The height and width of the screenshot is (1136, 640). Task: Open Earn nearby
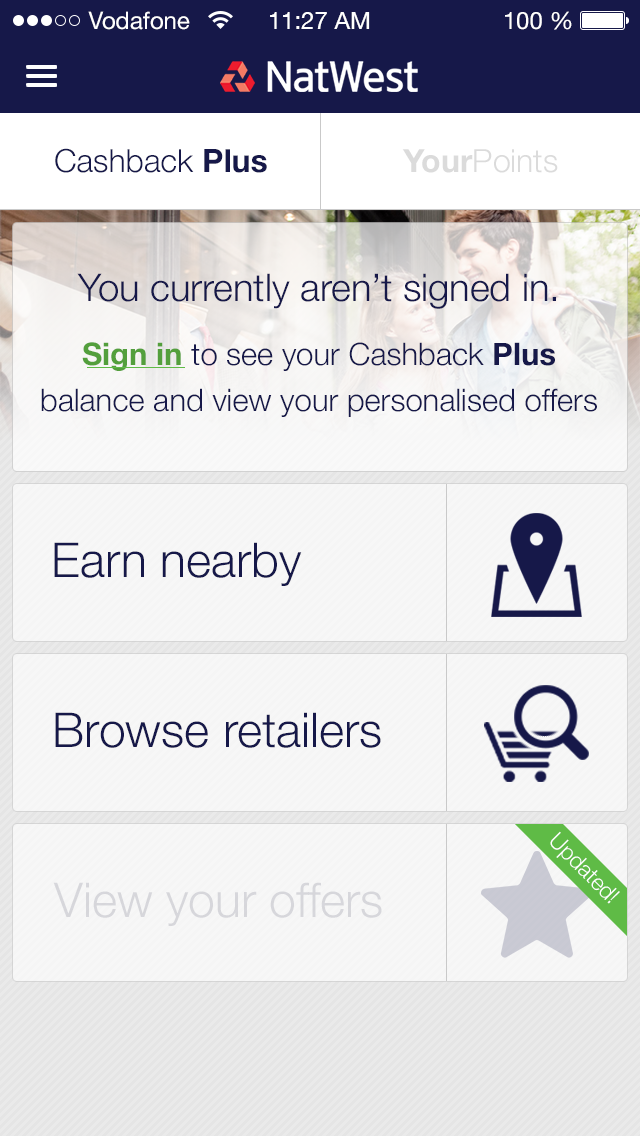pos(320,562)
